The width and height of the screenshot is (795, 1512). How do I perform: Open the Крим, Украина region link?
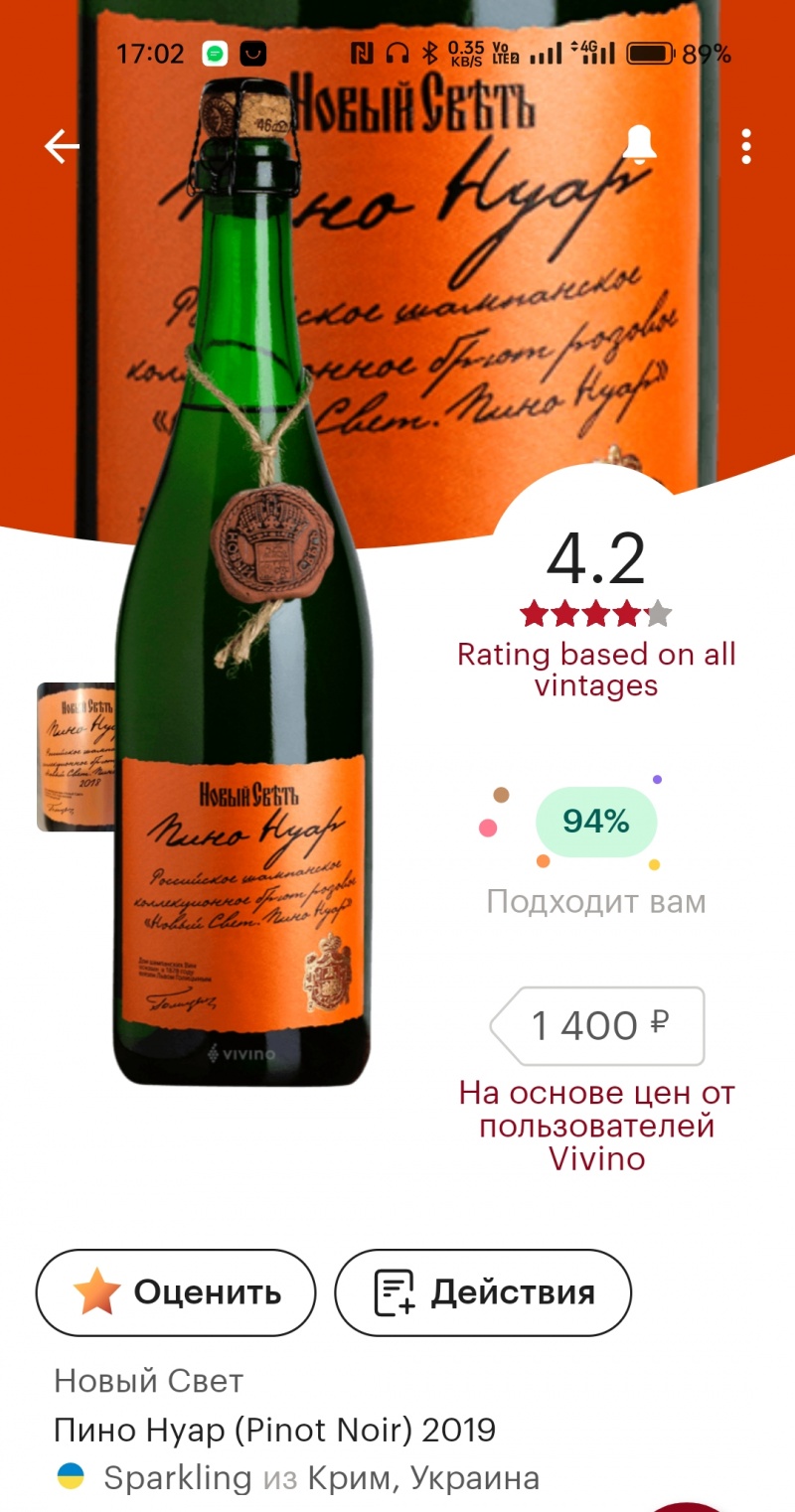tap(424, 1477)
